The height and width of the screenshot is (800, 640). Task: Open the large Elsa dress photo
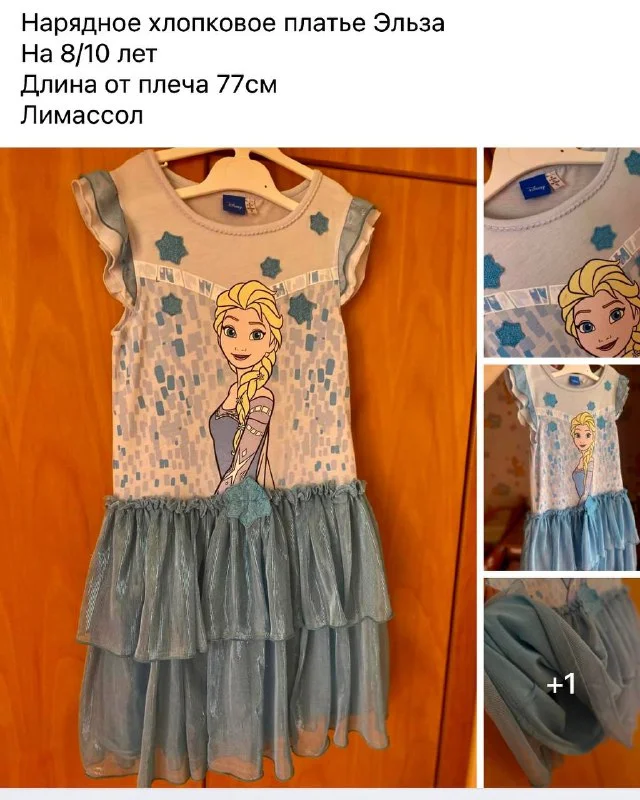click(x=238, y=468)
